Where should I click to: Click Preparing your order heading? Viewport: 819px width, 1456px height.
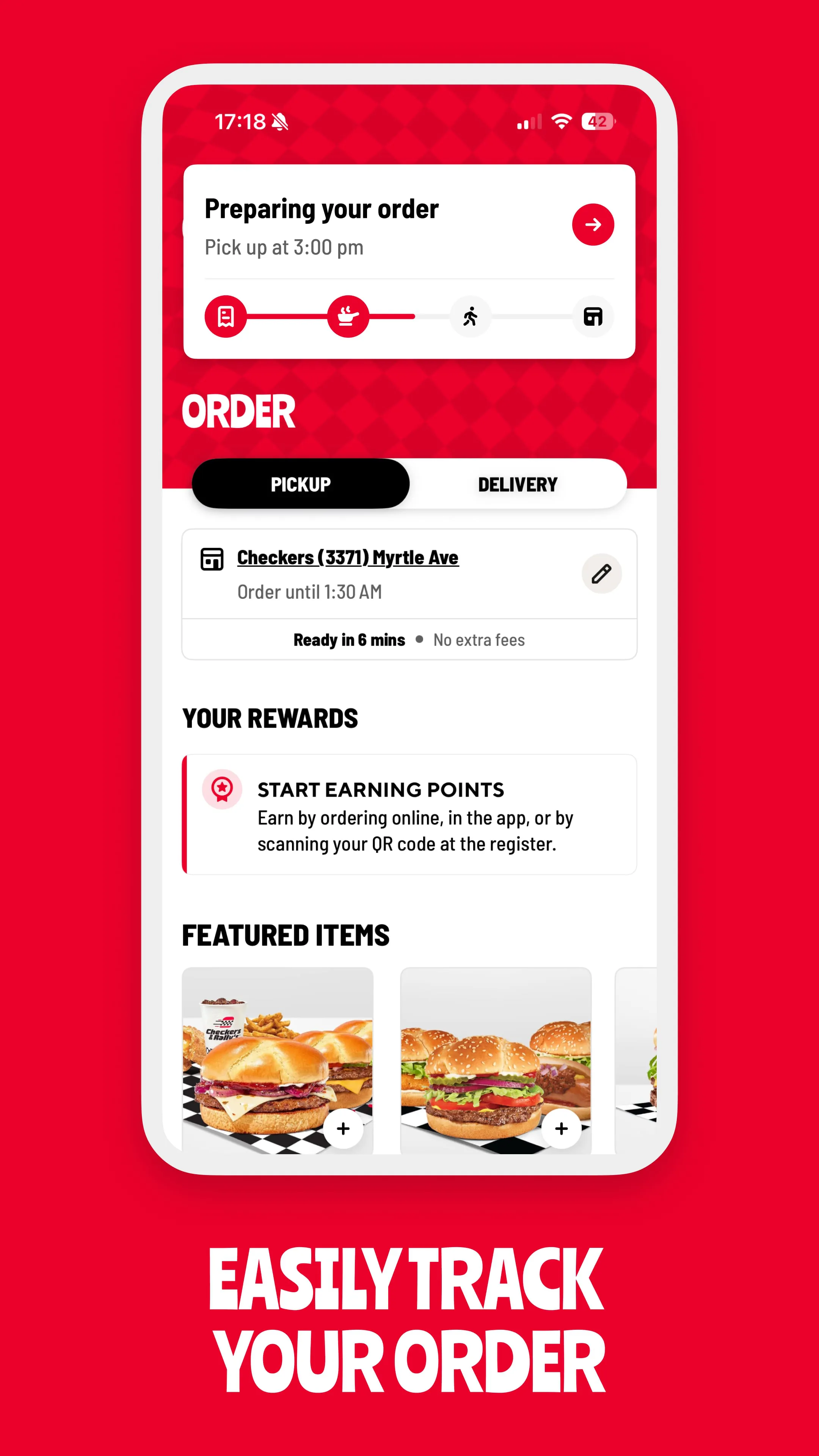[x=322, y=209]
